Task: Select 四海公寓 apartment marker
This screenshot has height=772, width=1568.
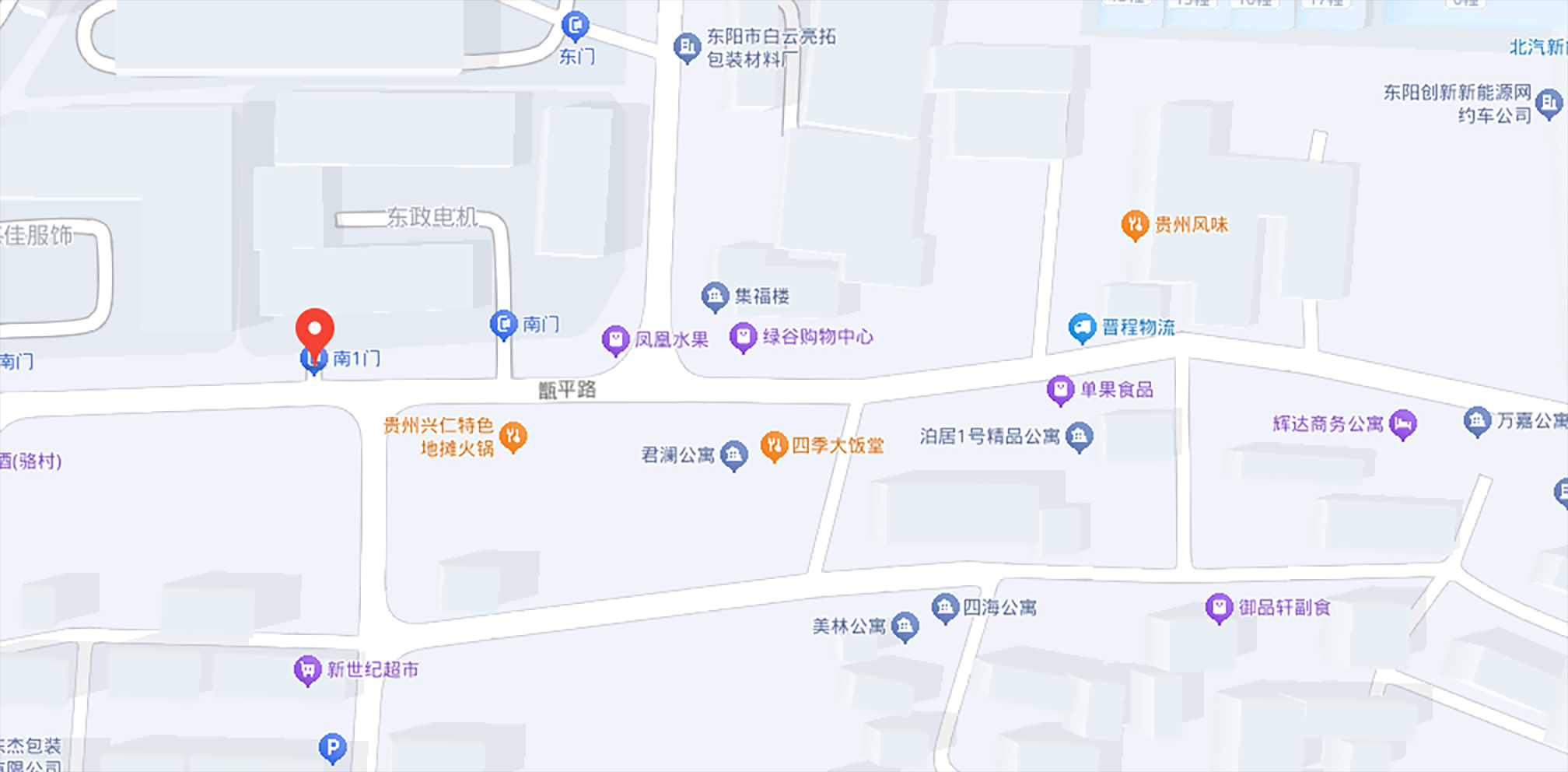Action: click(x=945, y=607)
